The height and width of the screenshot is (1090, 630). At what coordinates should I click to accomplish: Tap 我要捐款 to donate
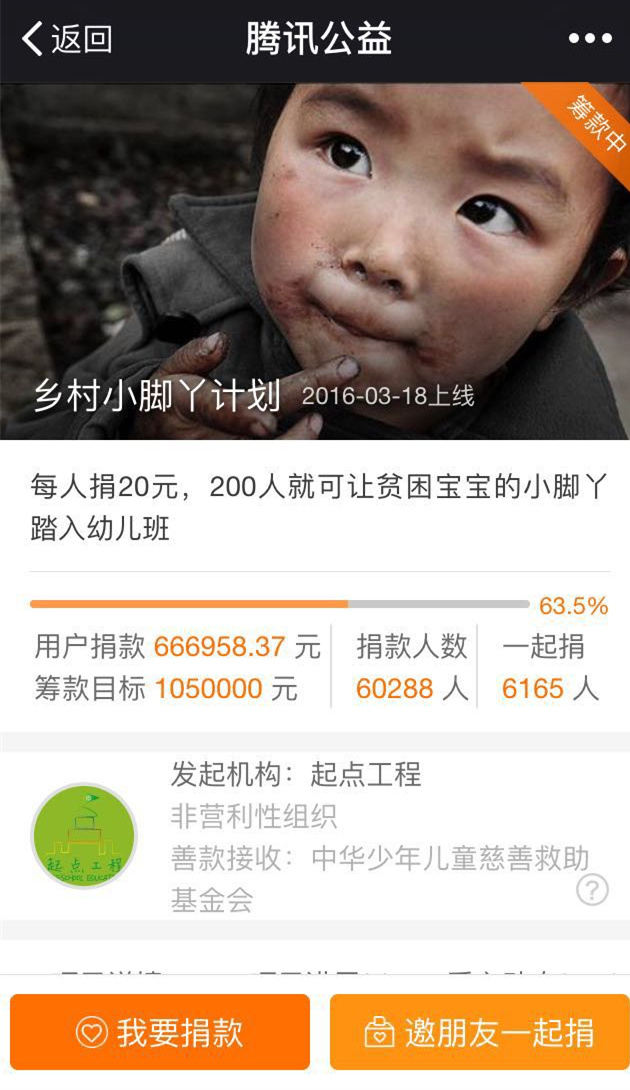pyautogui.click(x=160, y=1032)
